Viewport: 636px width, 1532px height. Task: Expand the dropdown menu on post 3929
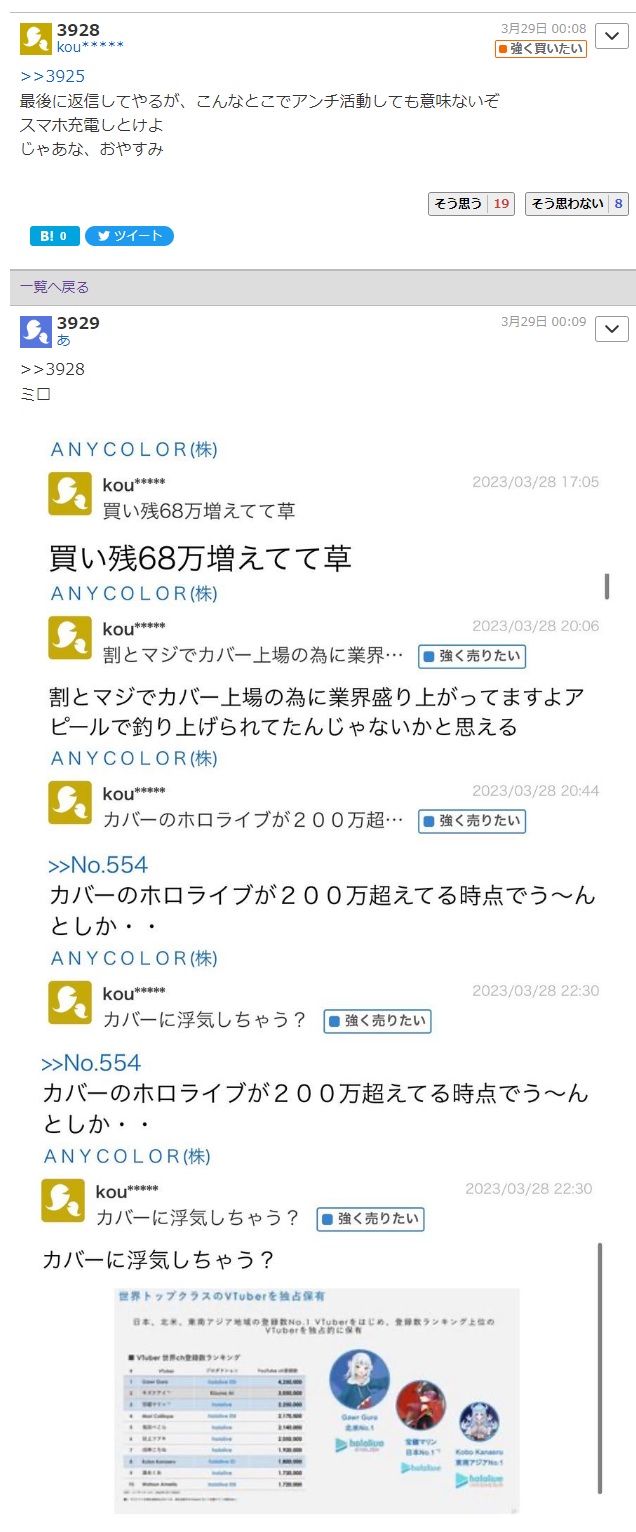611,328
